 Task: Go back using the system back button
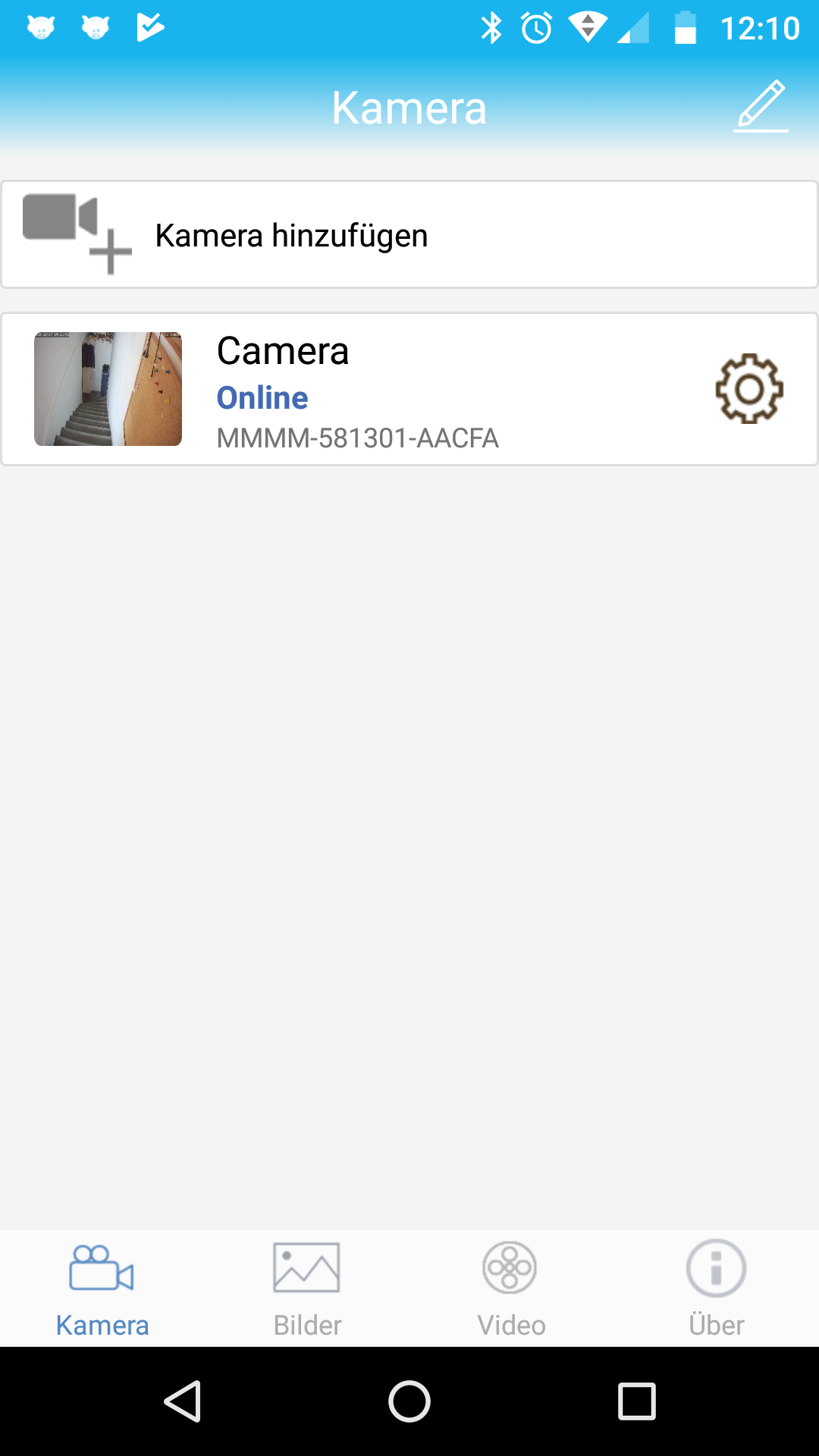coord(183,1401)
